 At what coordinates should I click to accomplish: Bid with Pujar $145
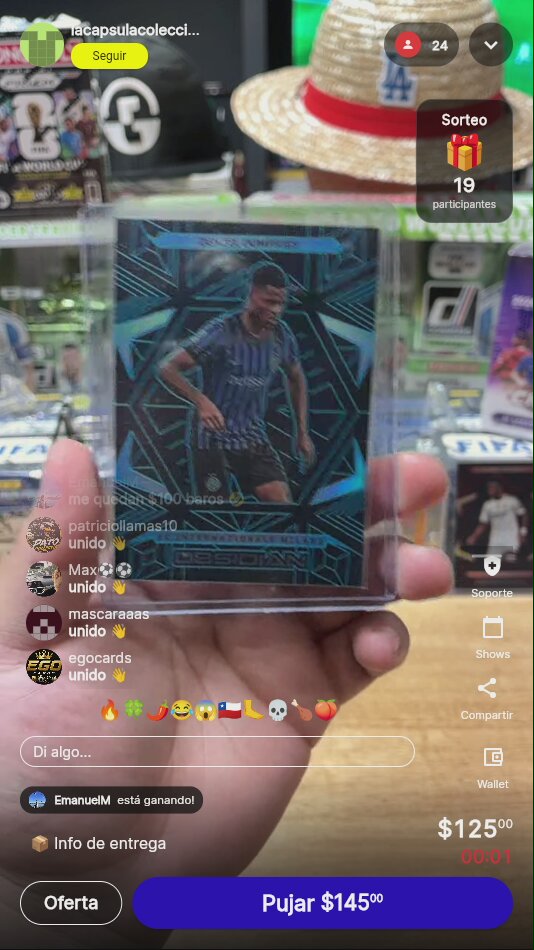(x=323, y=903)
